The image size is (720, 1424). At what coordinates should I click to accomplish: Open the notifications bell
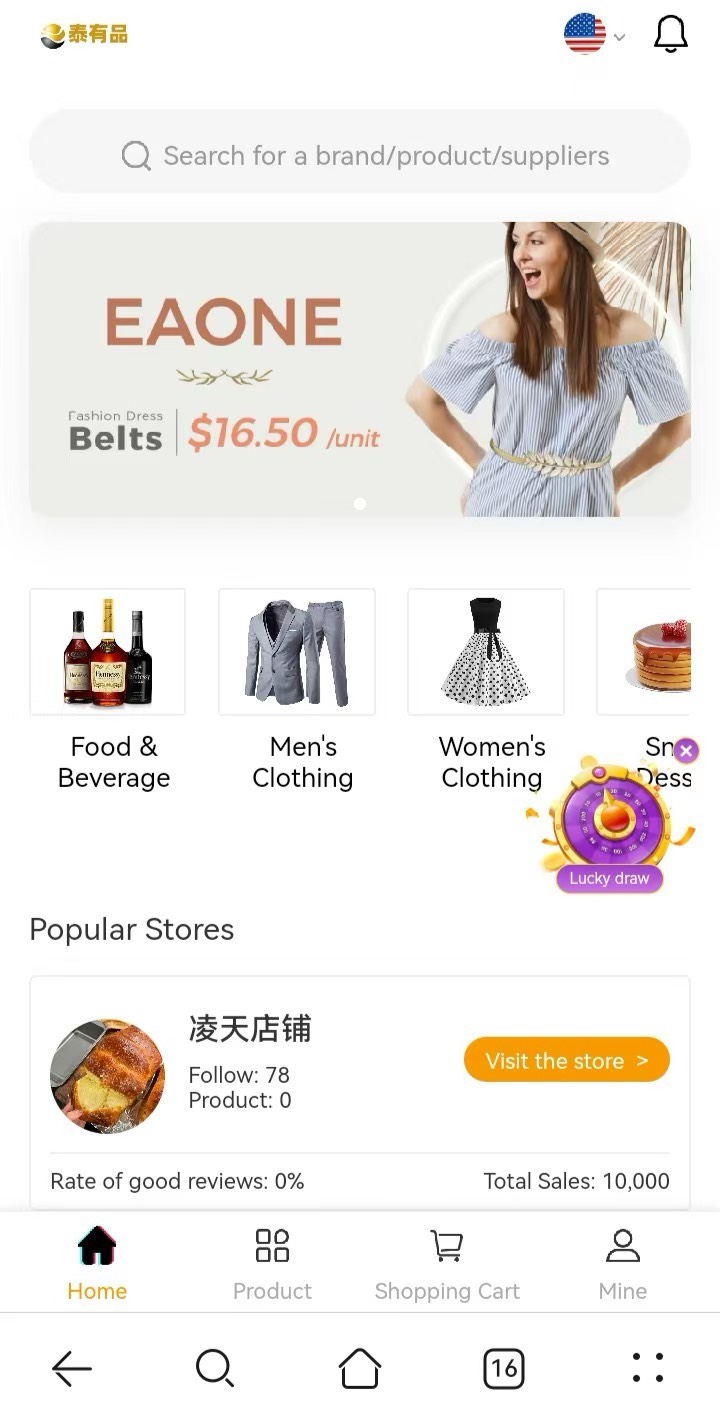(x=671, y=35)
